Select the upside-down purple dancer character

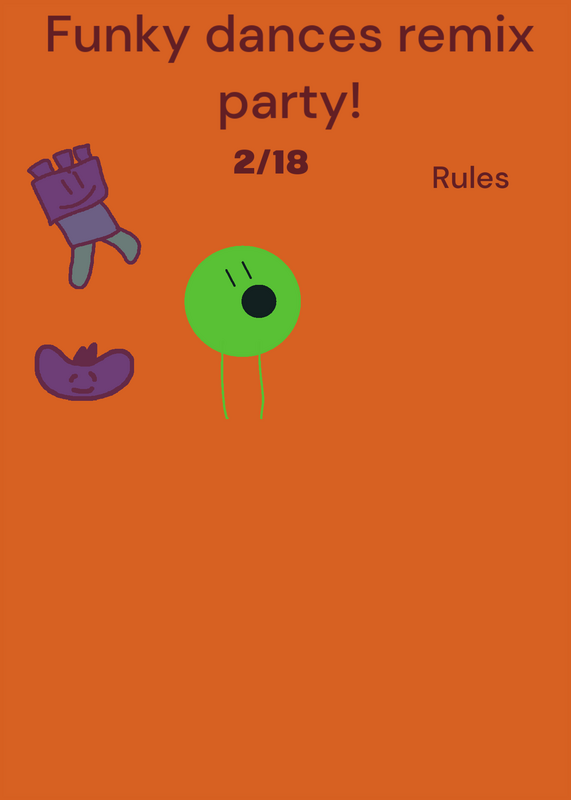(x=84, y=216)
